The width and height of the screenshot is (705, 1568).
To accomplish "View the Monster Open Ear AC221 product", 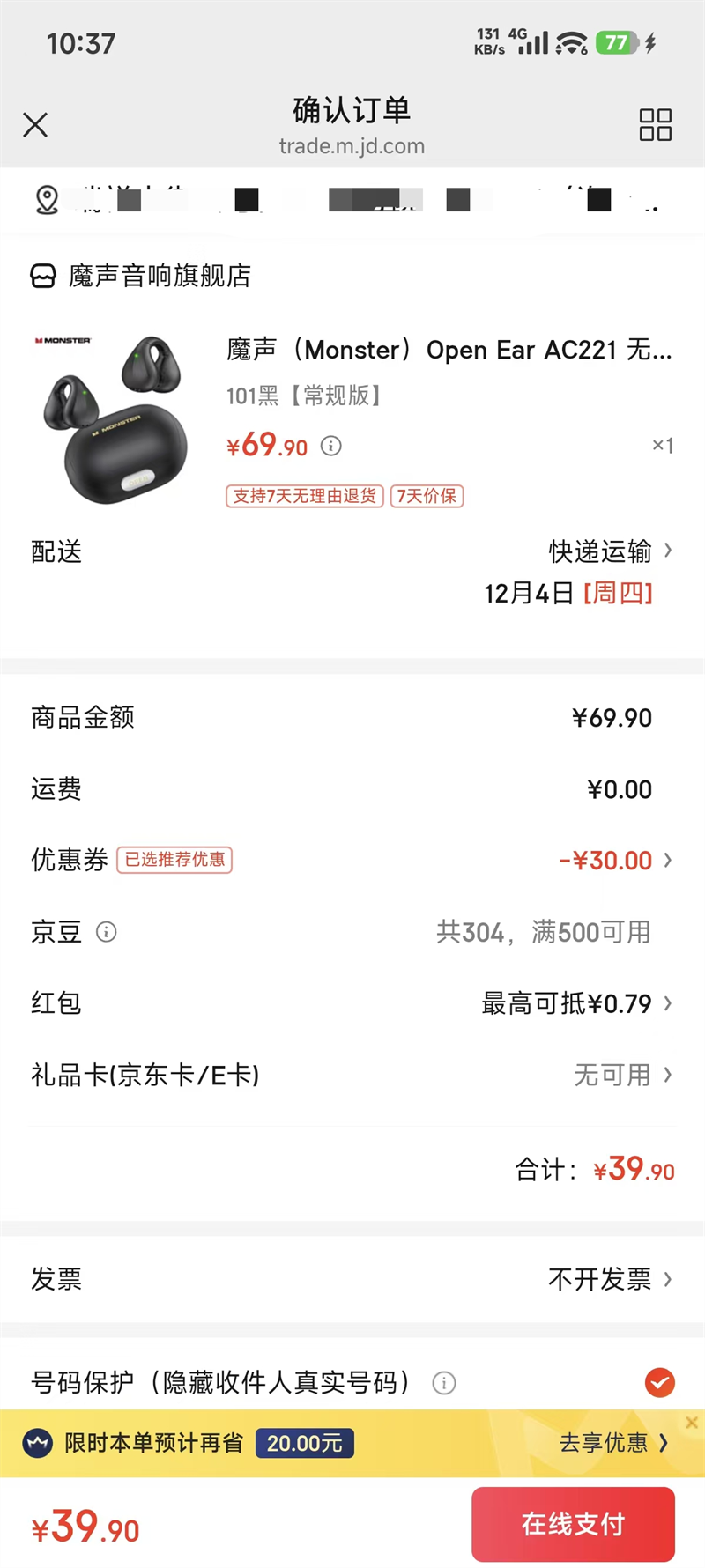I will click(448, 351).
